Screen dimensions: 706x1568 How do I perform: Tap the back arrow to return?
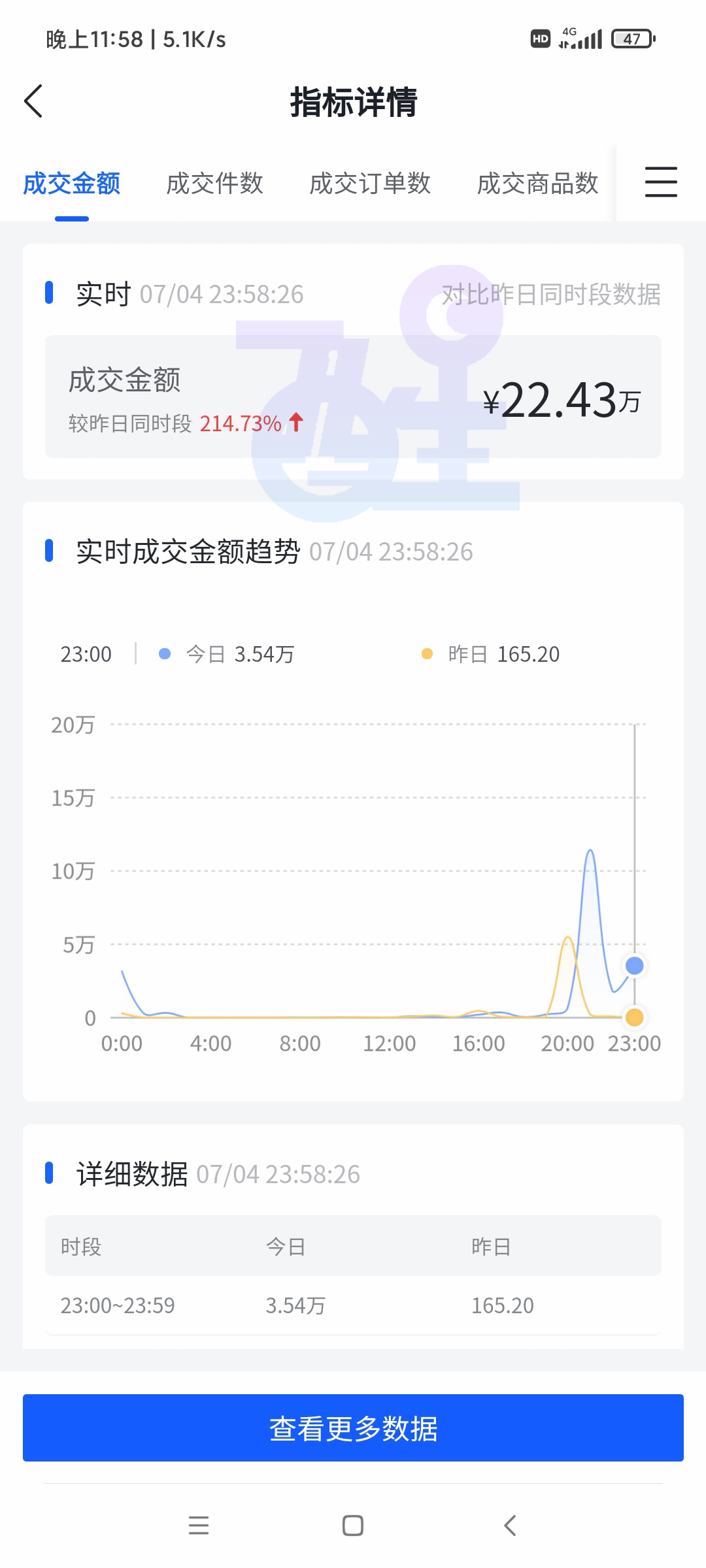pos(33,102)
